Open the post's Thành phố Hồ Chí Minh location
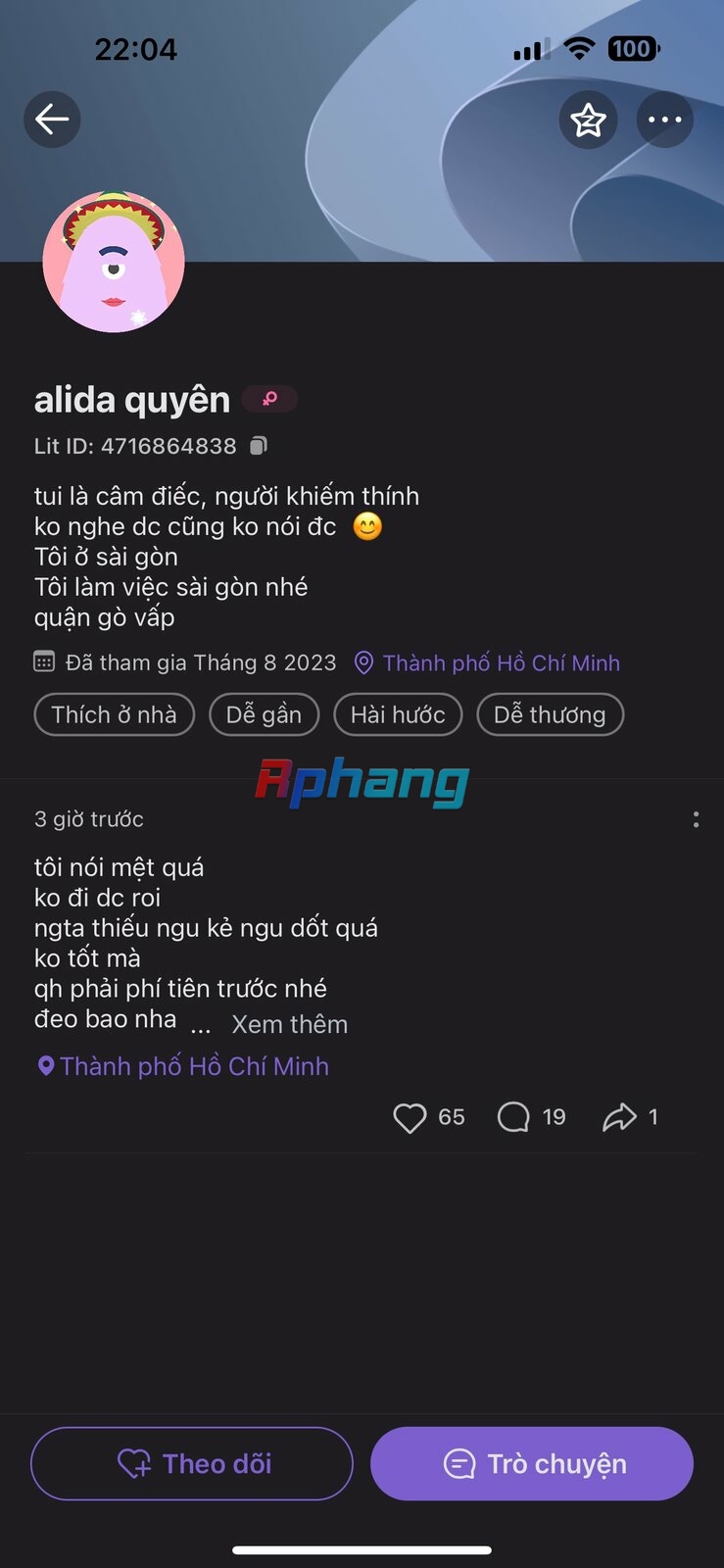Screen dimensions: 724x1568 [182, 1066]
